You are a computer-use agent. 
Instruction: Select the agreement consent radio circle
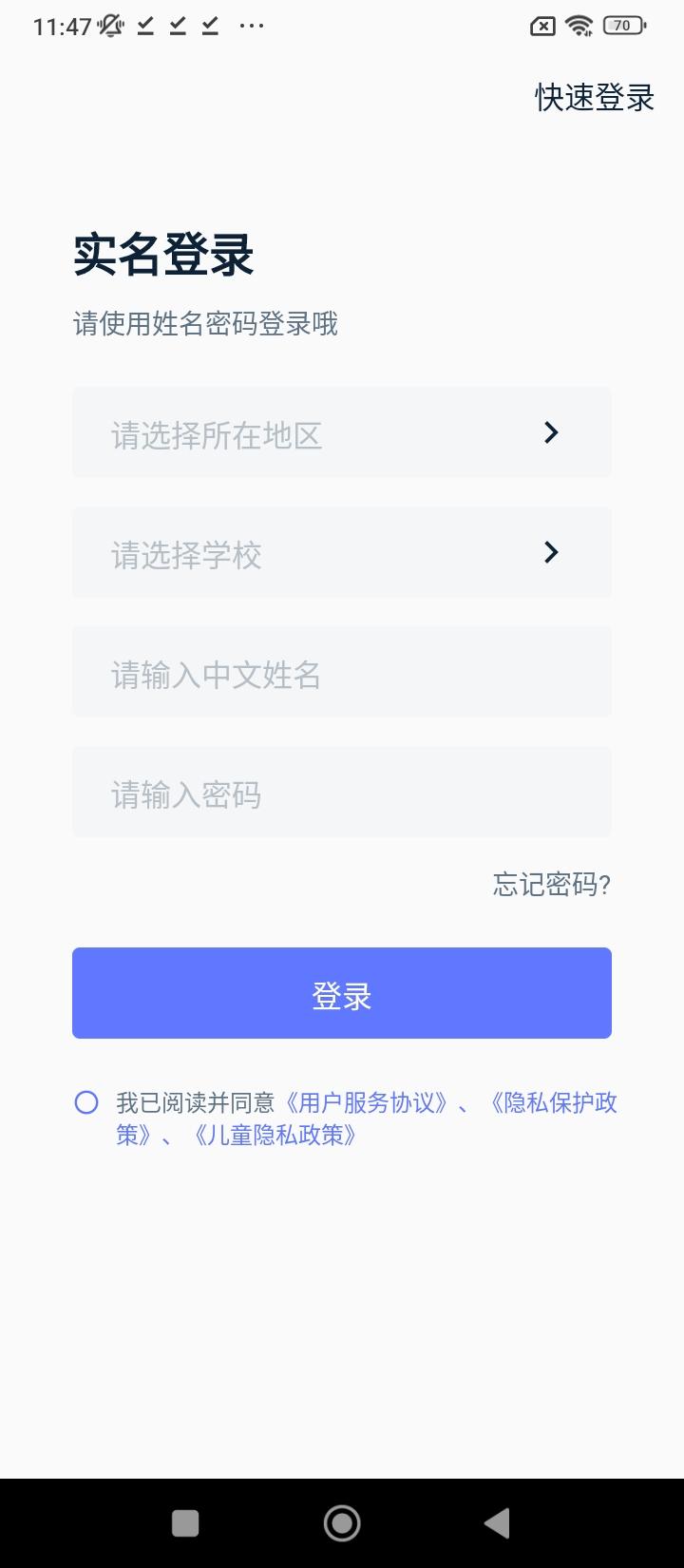click(x=86, y=1102)
